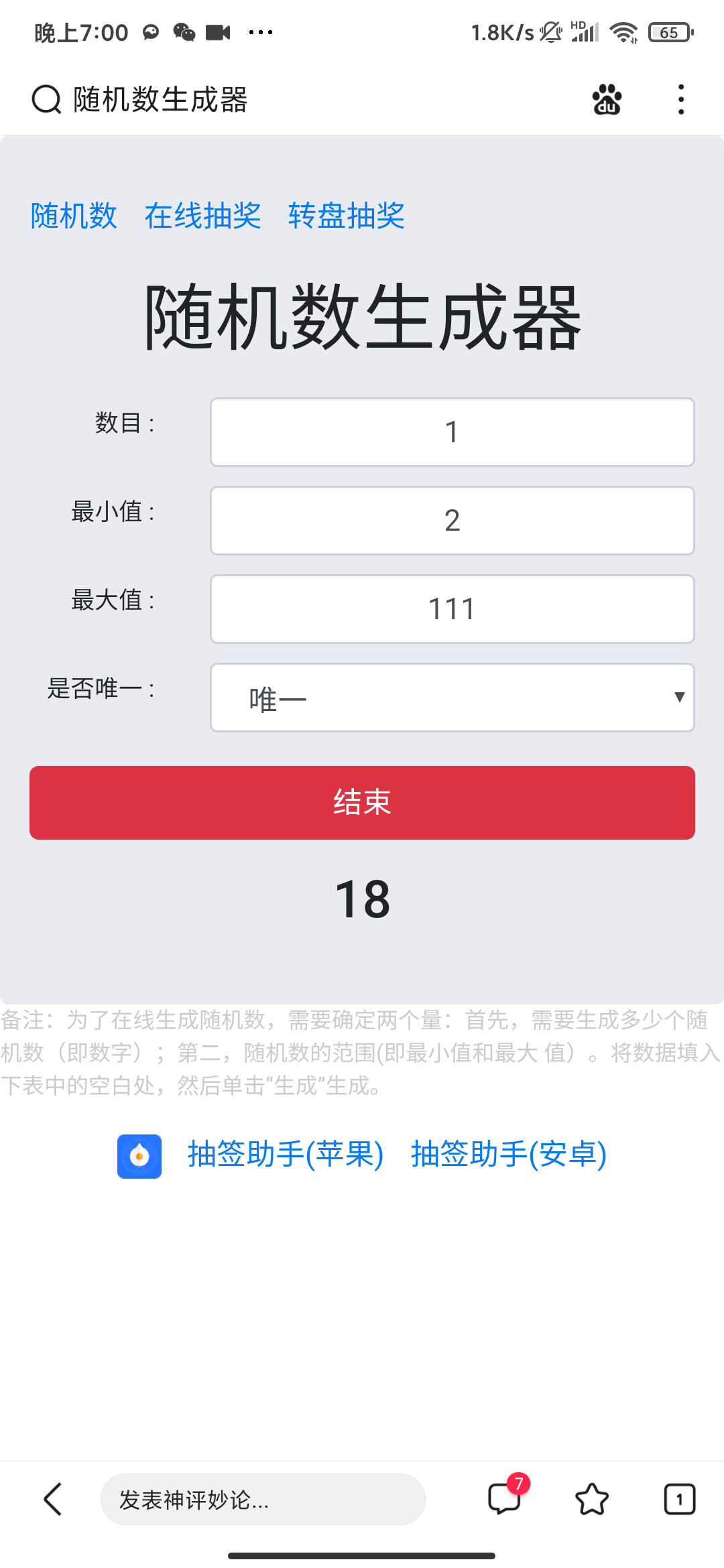Edit the 最大值 field
The width and height of the screenshot is (724, 1568).
tap(452, 609)
